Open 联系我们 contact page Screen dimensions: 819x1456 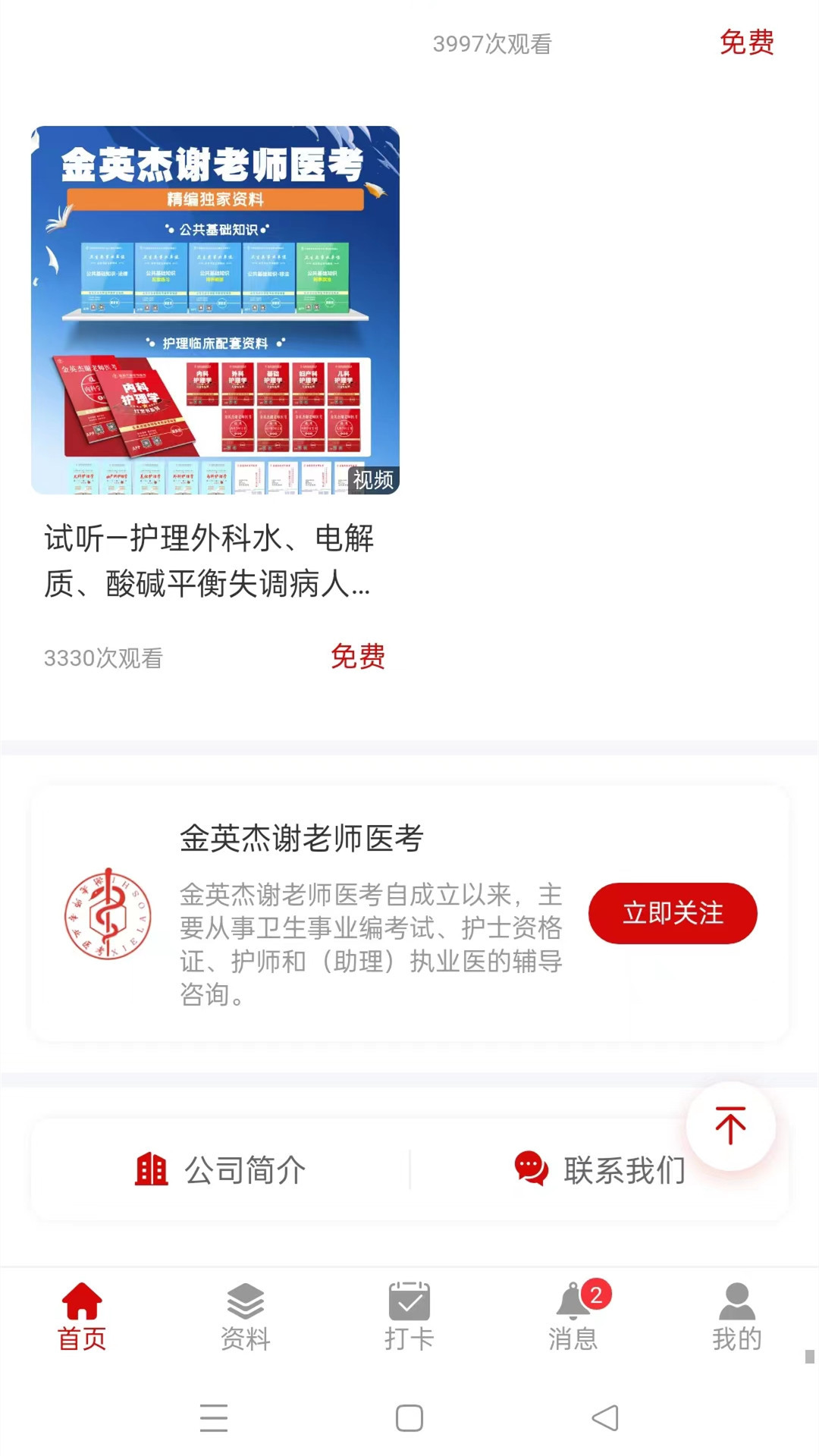point(599,1170)
